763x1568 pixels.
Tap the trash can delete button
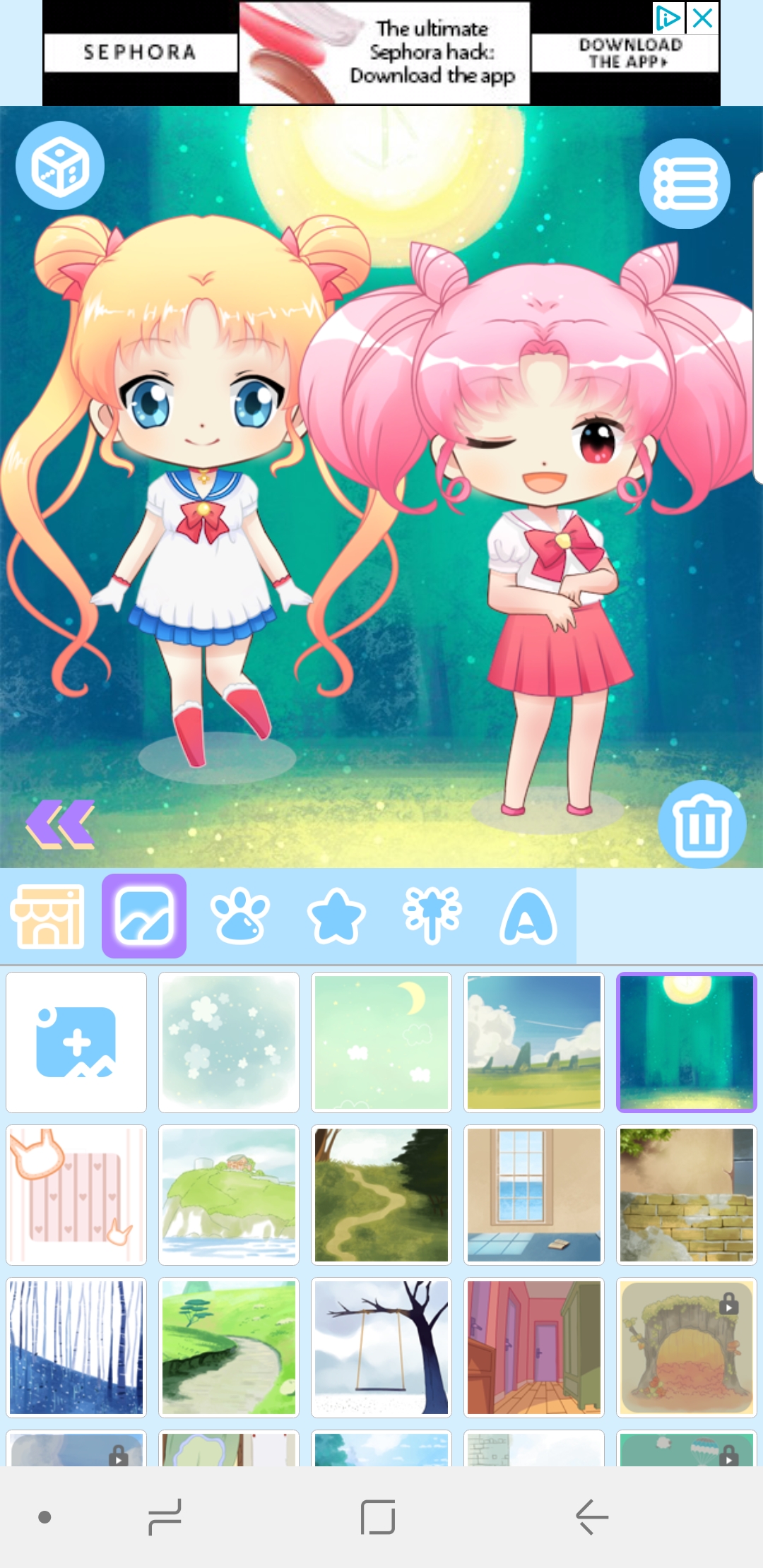click(x=702, y=824)
